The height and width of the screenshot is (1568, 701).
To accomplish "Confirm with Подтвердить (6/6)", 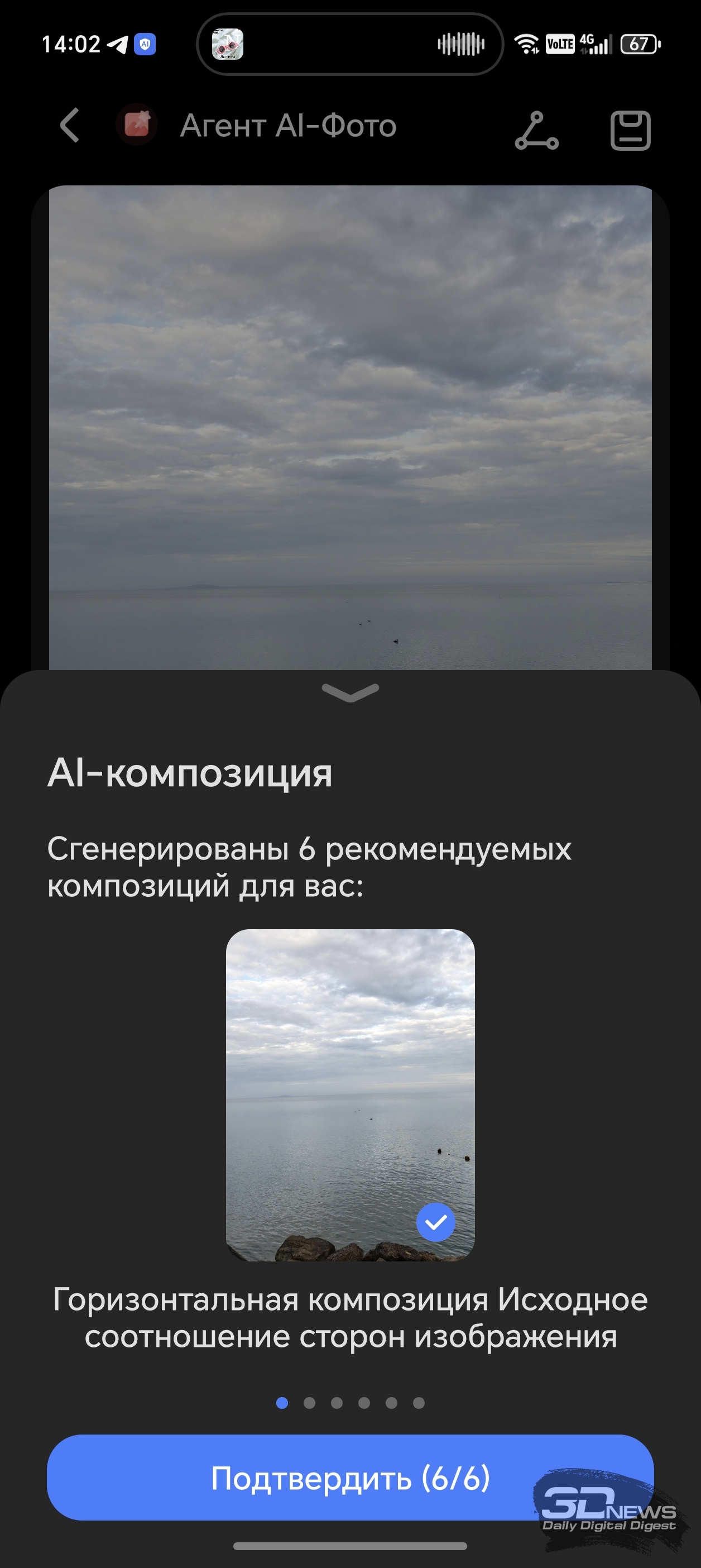I will pos(350,1478).
